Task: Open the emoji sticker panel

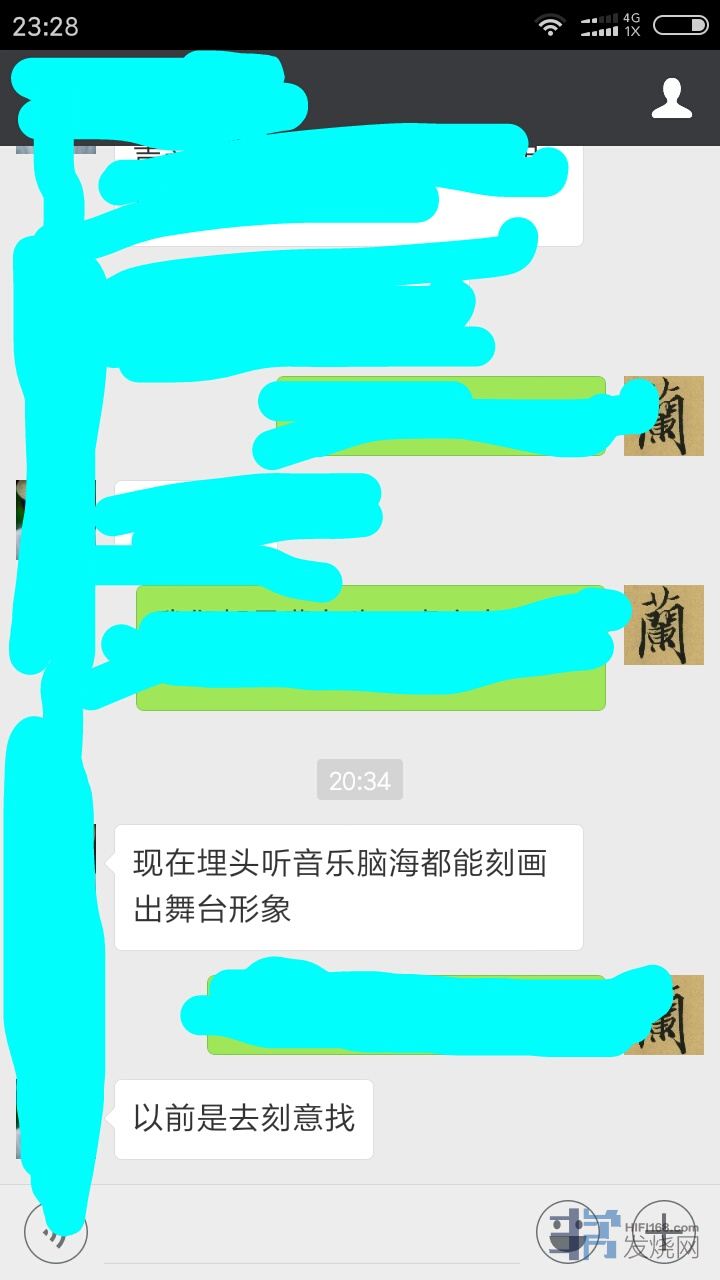Action: coord(568,1231)
